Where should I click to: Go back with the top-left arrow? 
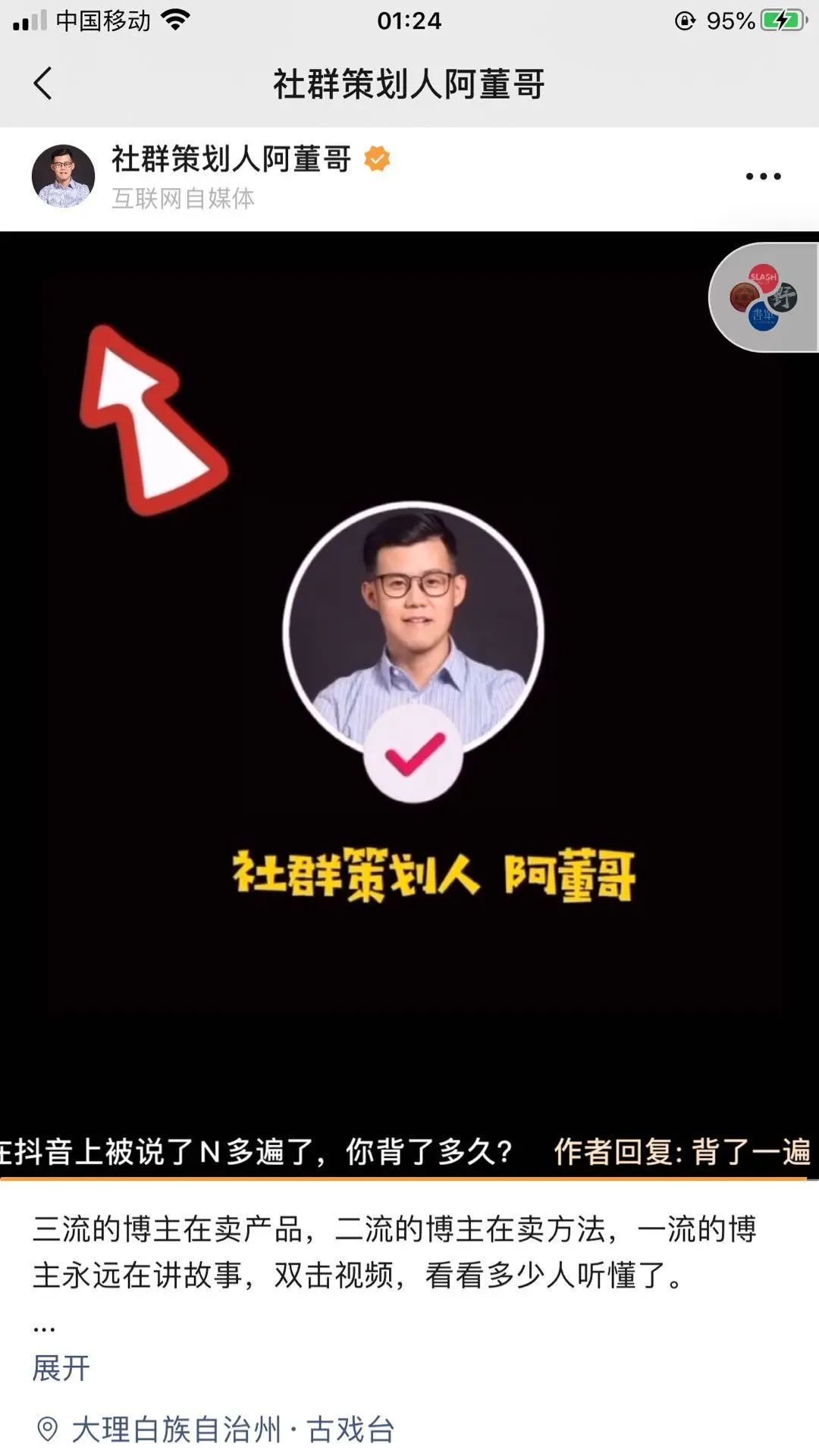[43, 83]
